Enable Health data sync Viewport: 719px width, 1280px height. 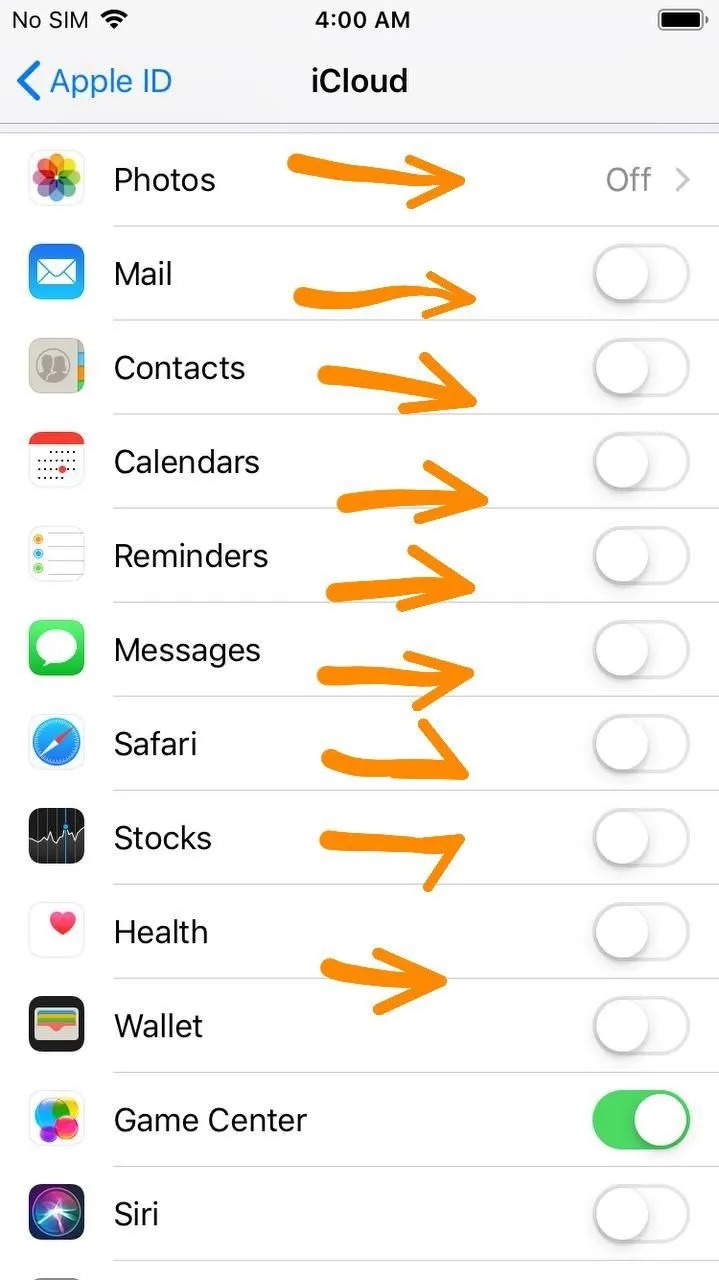click(641, 932)
